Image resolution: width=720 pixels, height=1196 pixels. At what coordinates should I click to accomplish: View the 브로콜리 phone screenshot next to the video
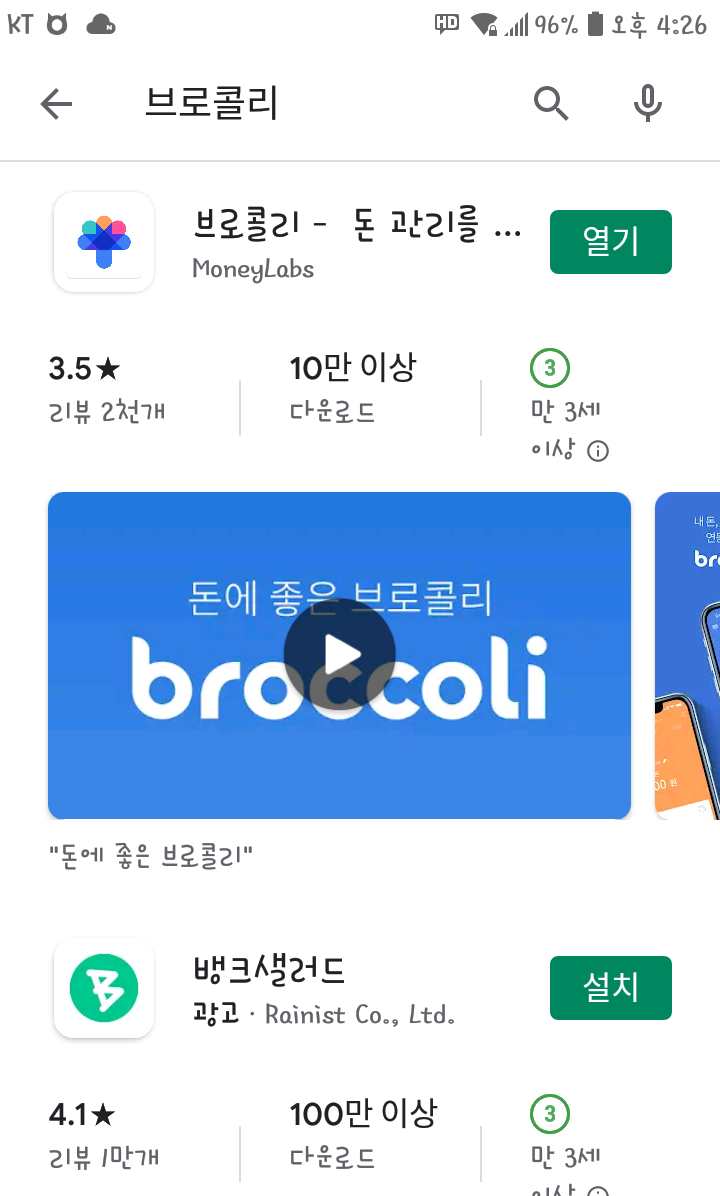(x=688, y=655)
